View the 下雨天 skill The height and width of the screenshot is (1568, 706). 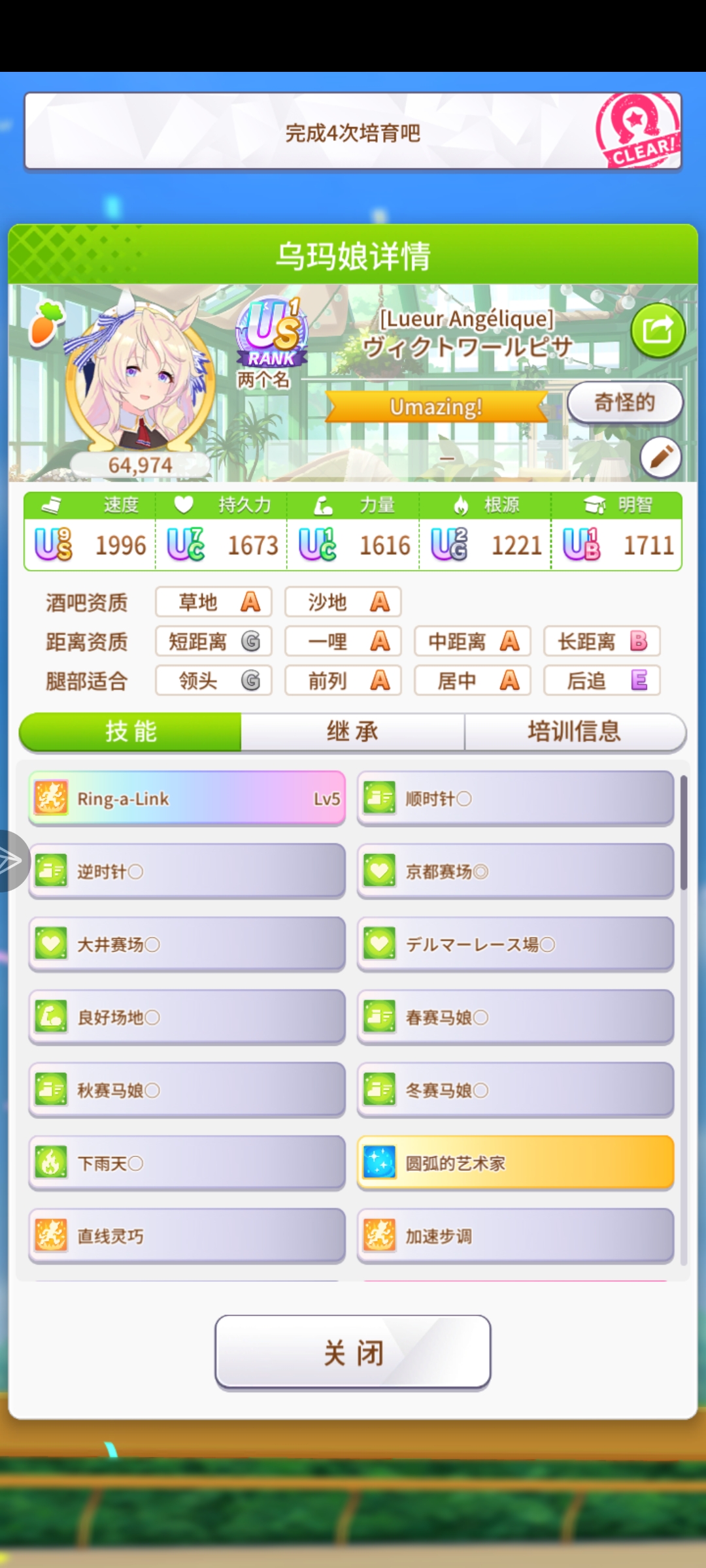[187, 1163]
